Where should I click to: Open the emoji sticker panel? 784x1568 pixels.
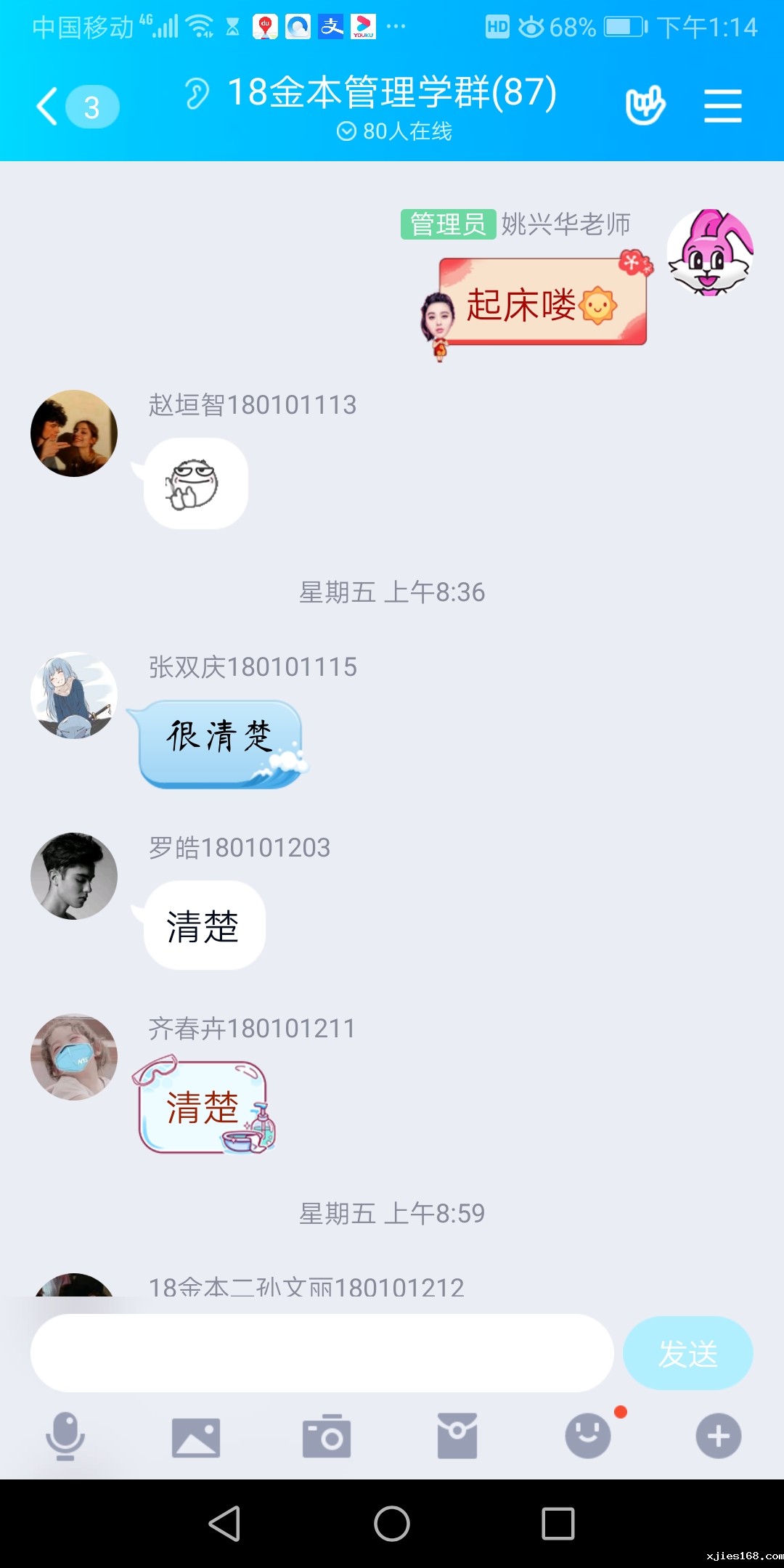[x=588, y=1436]
